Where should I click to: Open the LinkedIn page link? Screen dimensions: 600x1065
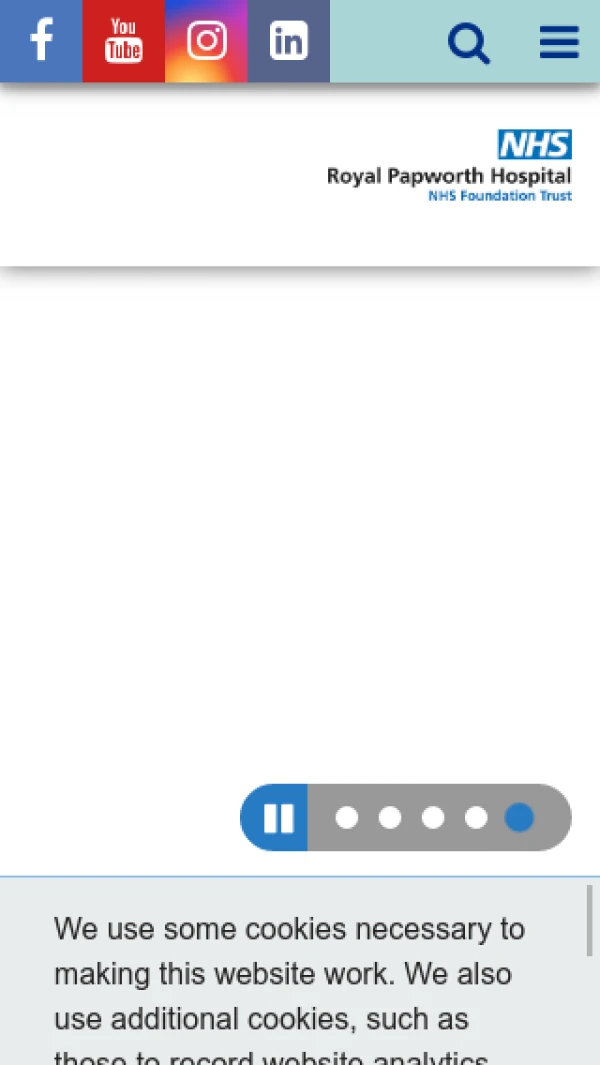coord(288,41)
